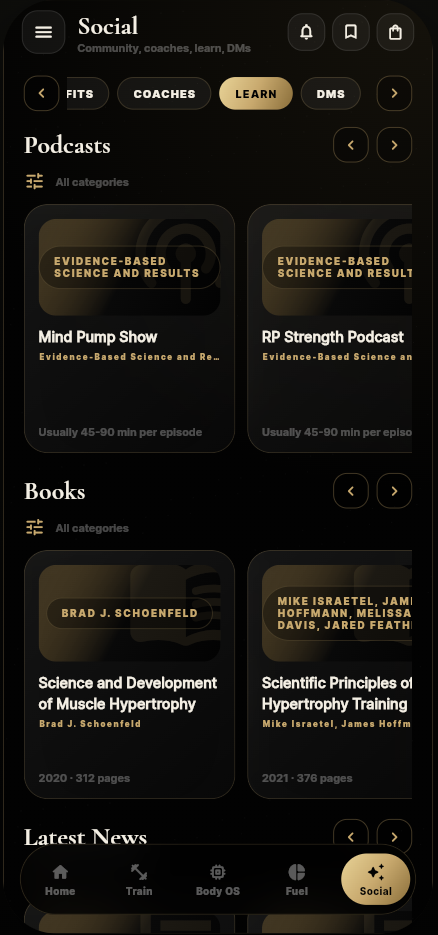
Task: Switch to the Train tab
Action: pos(139,880)
